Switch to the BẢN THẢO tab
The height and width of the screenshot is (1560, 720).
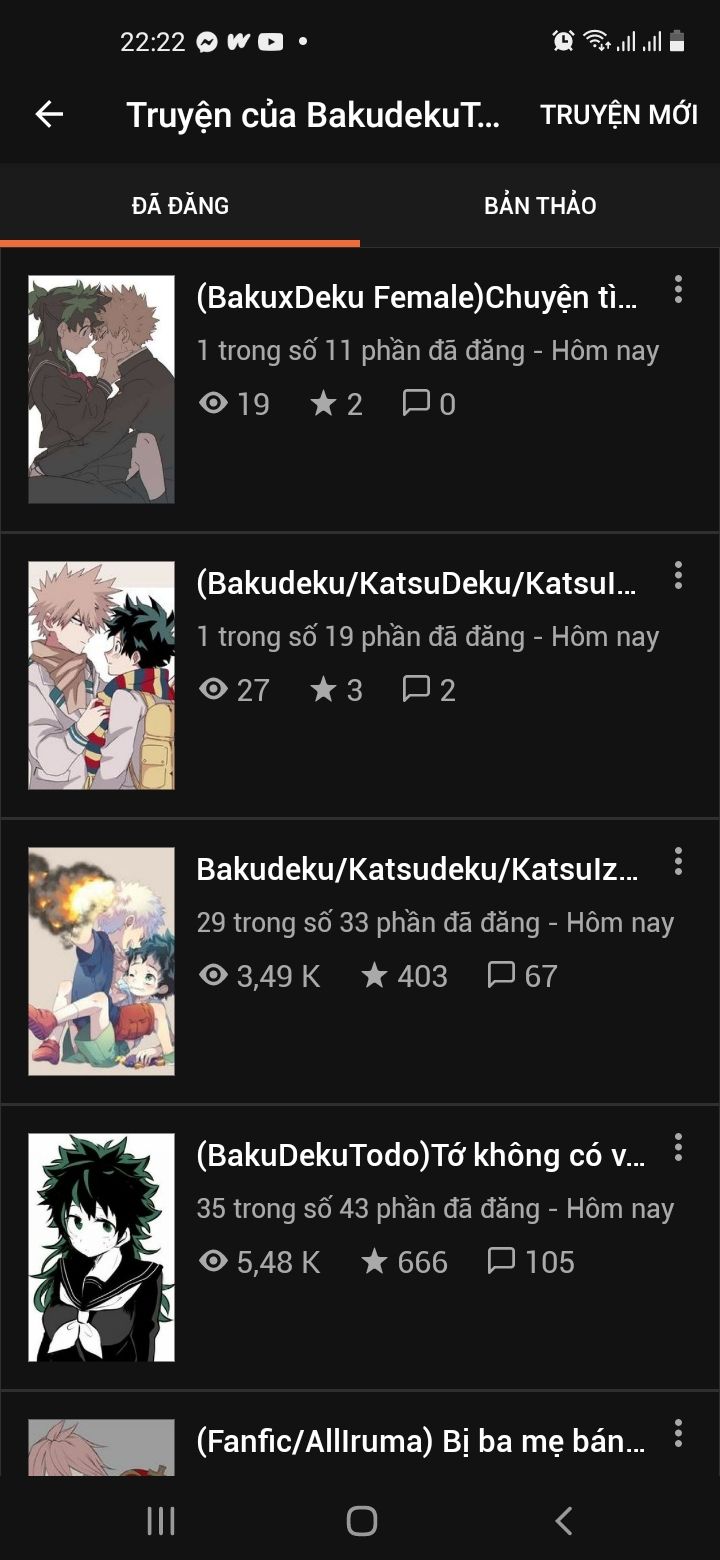tap(540, 206)
